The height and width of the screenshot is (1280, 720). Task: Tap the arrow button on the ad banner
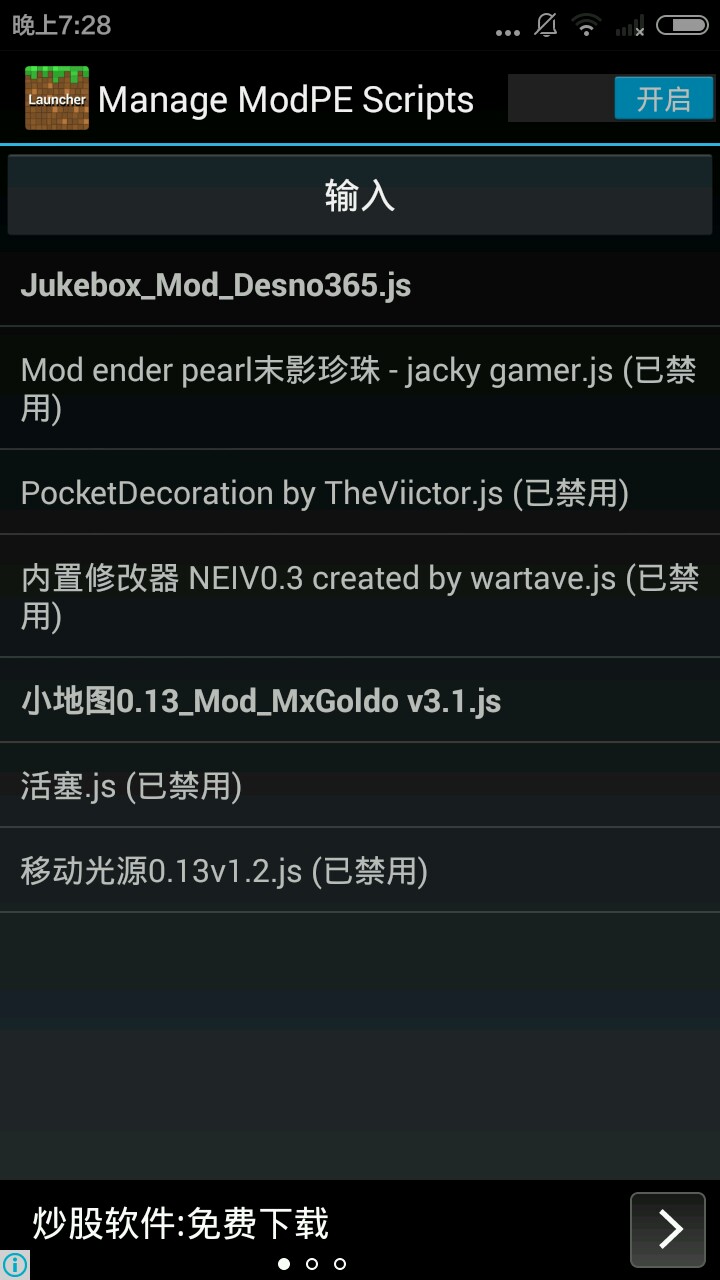point(668,1229)
